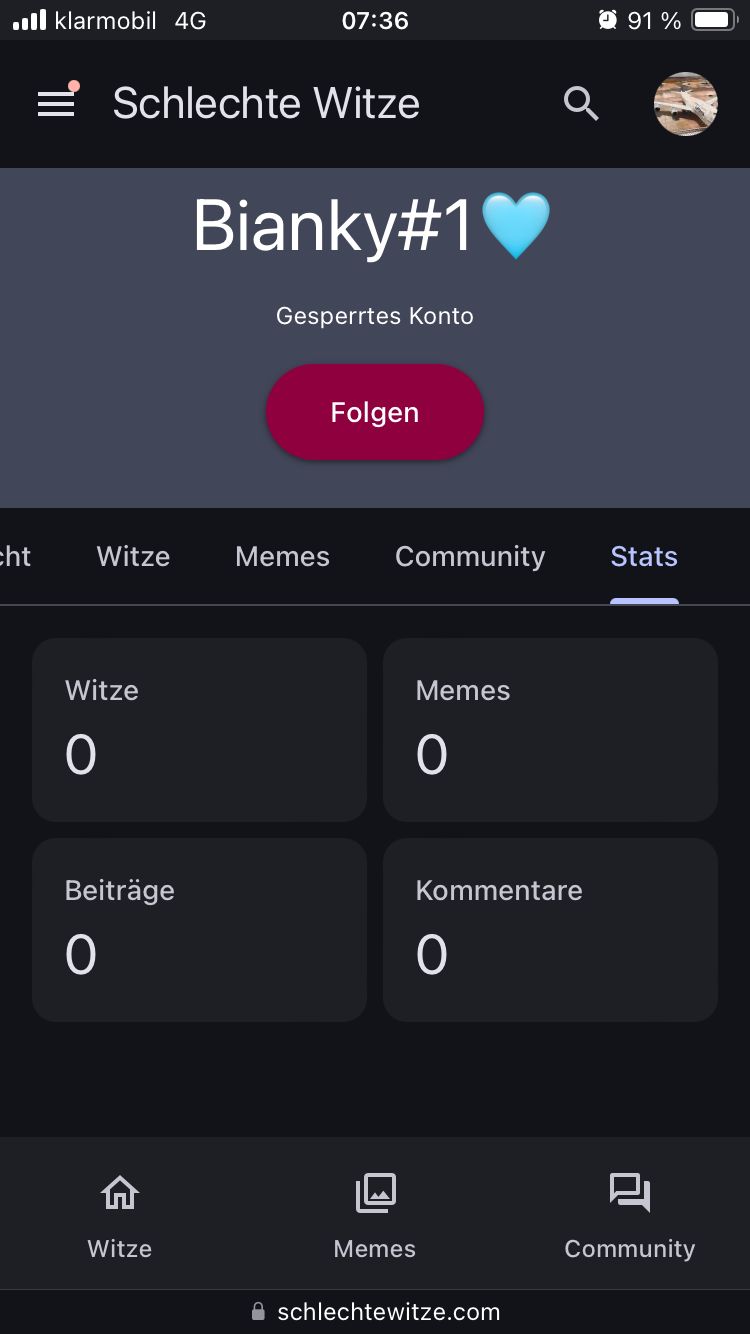Switch to the Witze profile tab
Image resolution: width=750 pixels, height=1334 pixels.
[x=133, y=556]
